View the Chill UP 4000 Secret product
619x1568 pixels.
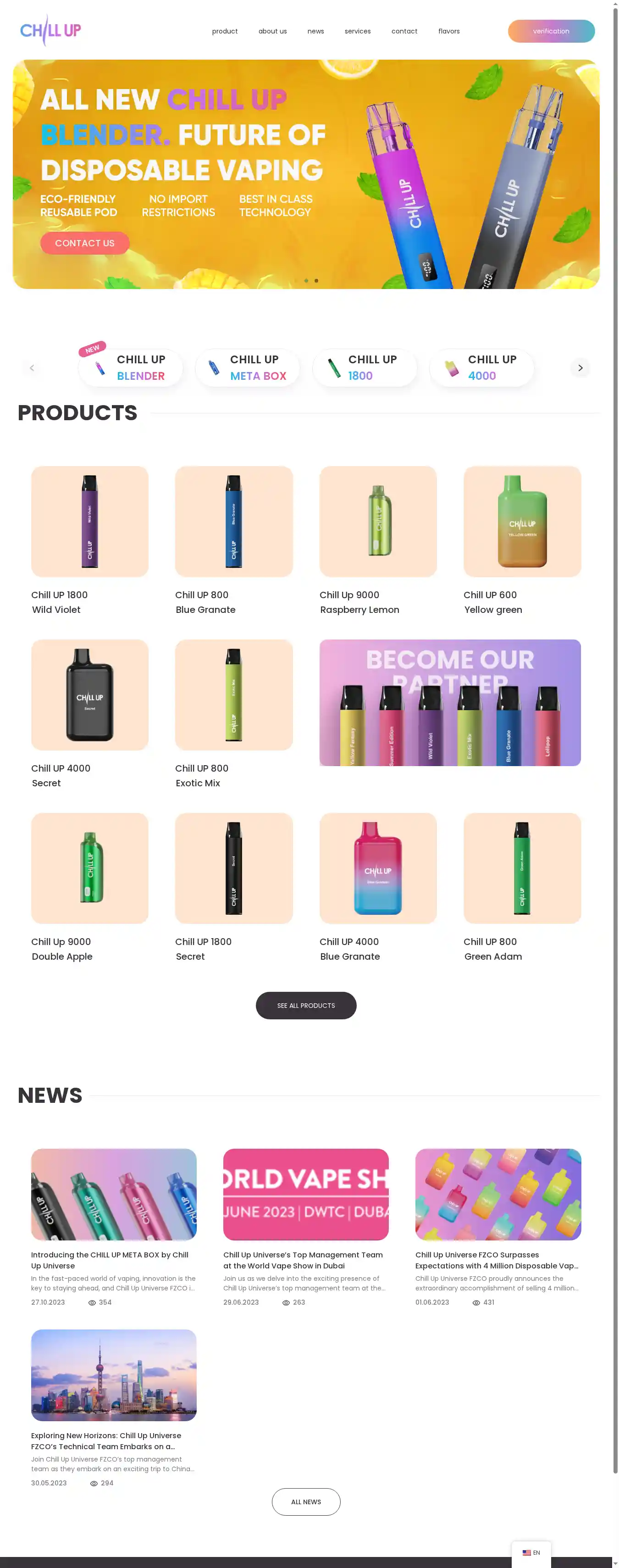coord(89,695)
